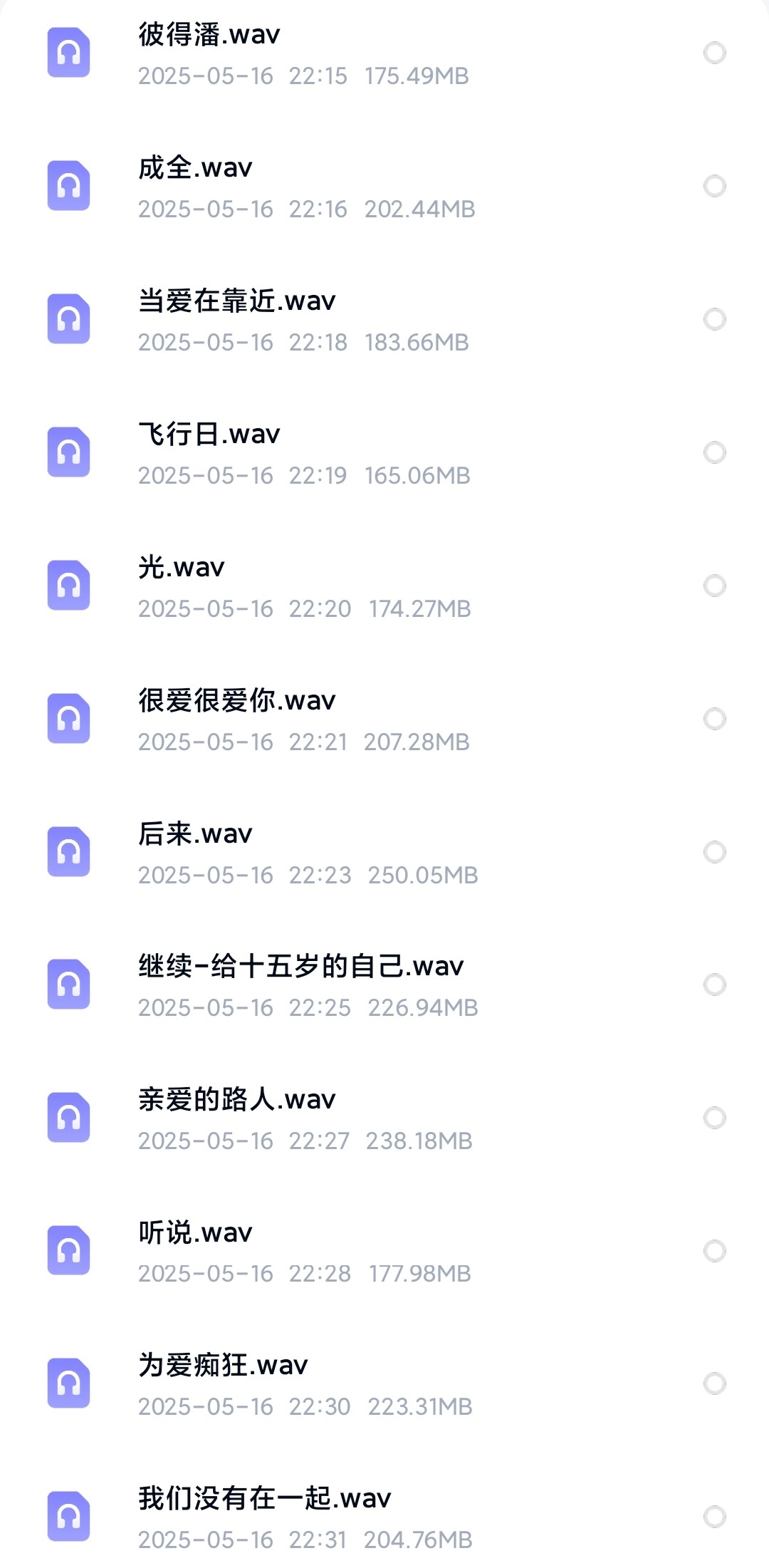This screenshot has width=769, height=1568.
Task: Check the circle next to 光.wav
Action: point(714,586)
